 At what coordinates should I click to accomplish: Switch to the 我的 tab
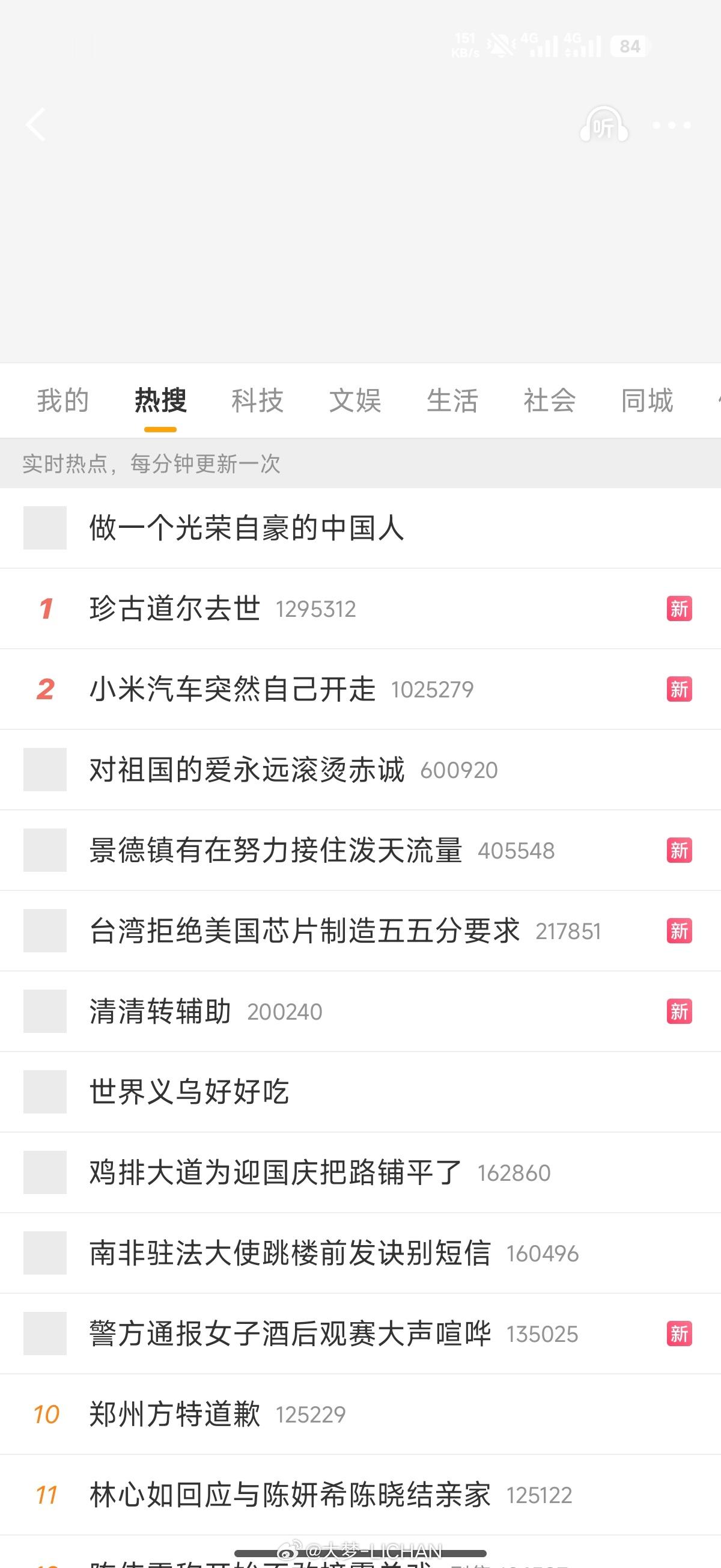(62, 400)
